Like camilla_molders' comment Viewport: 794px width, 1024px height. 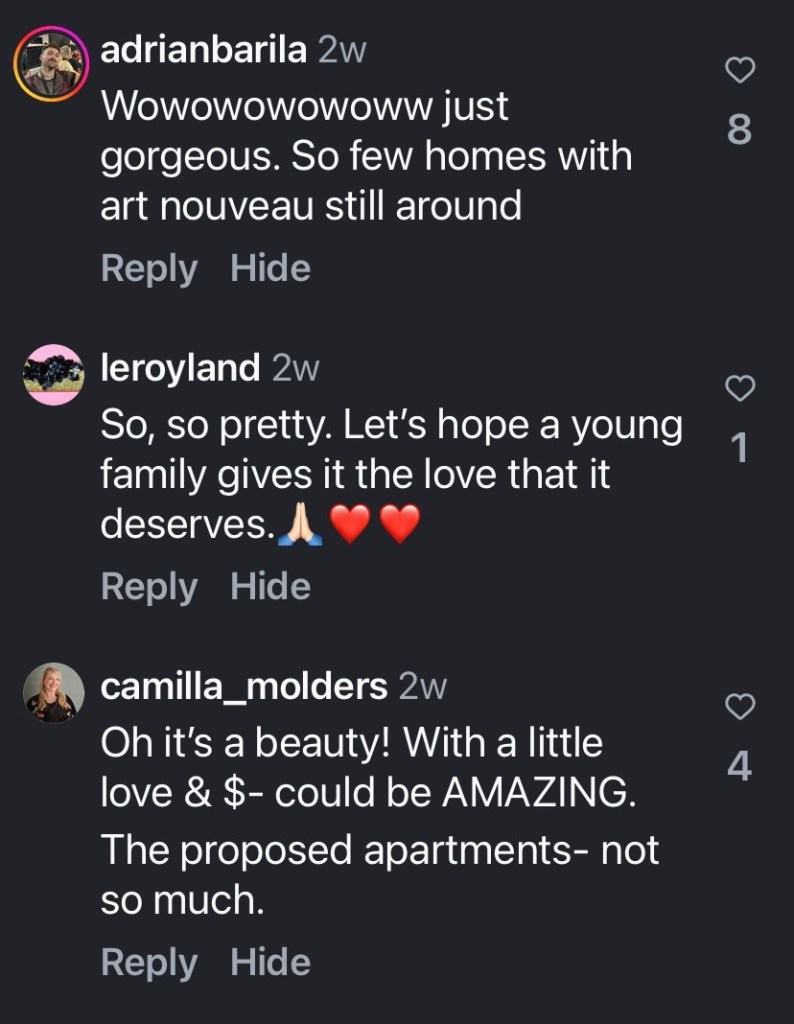[x=739, y=707]
